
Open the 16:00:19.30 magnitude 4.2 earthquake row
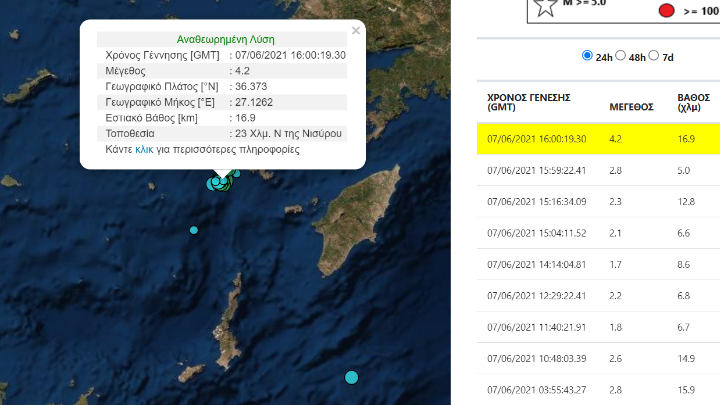[598, 139]
